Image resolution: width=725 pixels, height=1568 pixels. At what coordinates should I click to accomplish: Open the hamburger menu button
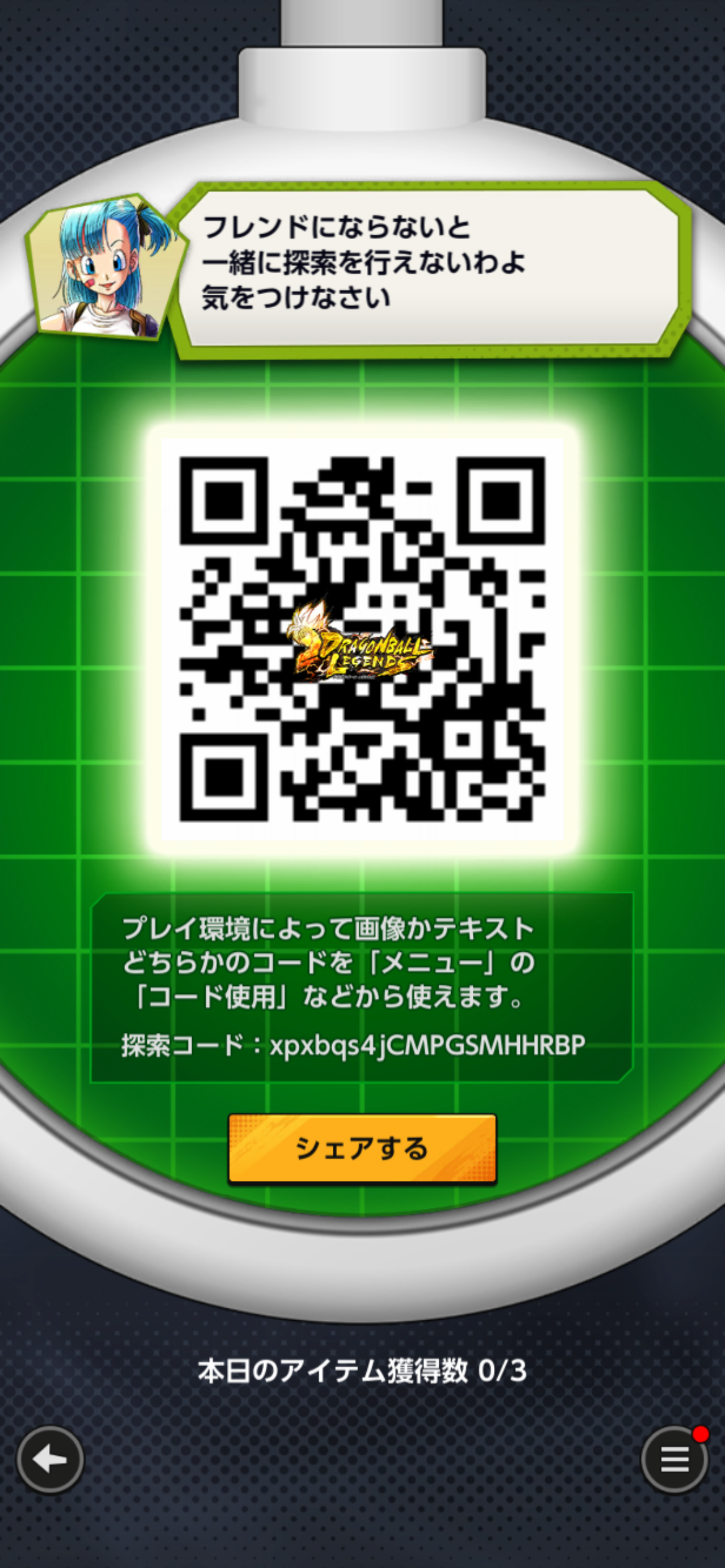[674, 1460]
